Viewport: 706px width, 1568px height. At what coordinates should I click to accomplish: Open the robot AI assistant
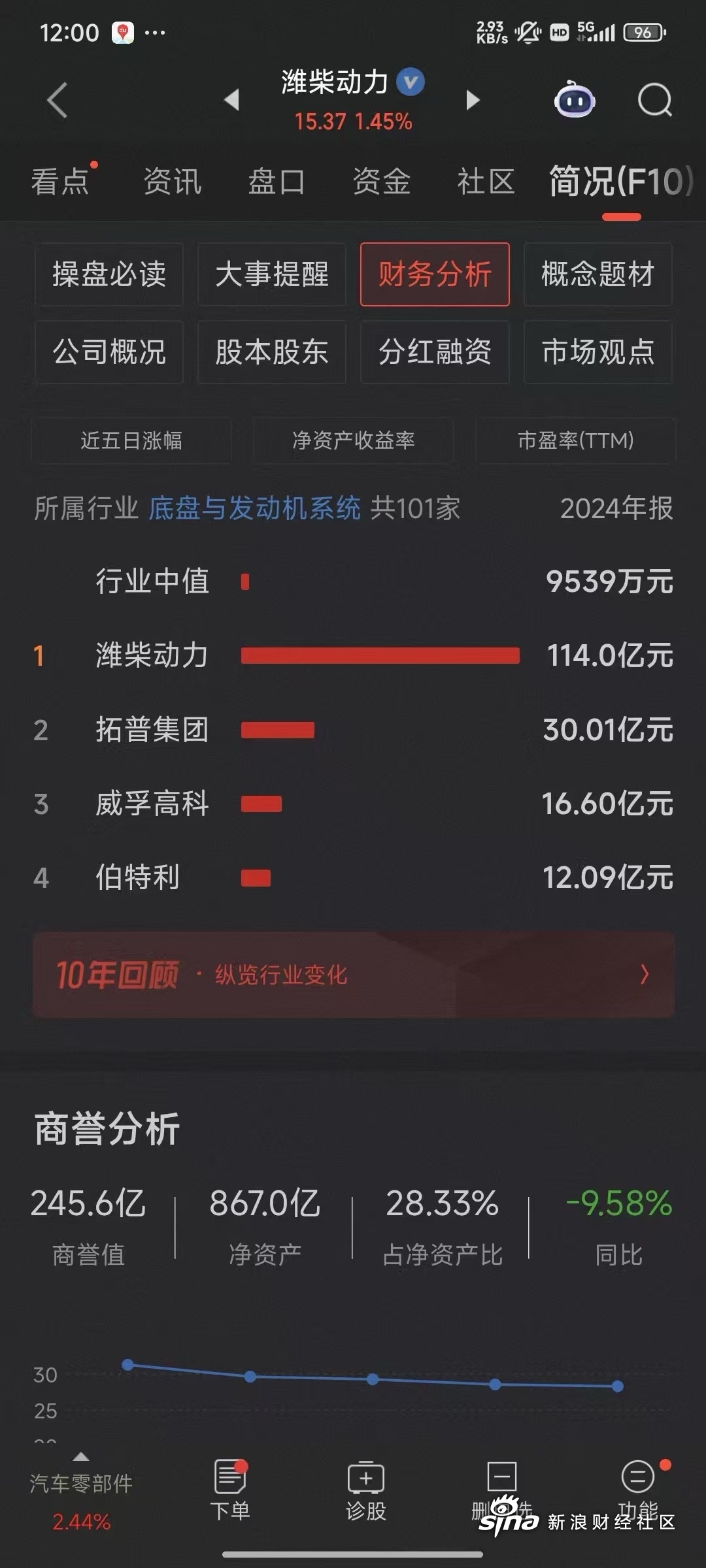574,100
